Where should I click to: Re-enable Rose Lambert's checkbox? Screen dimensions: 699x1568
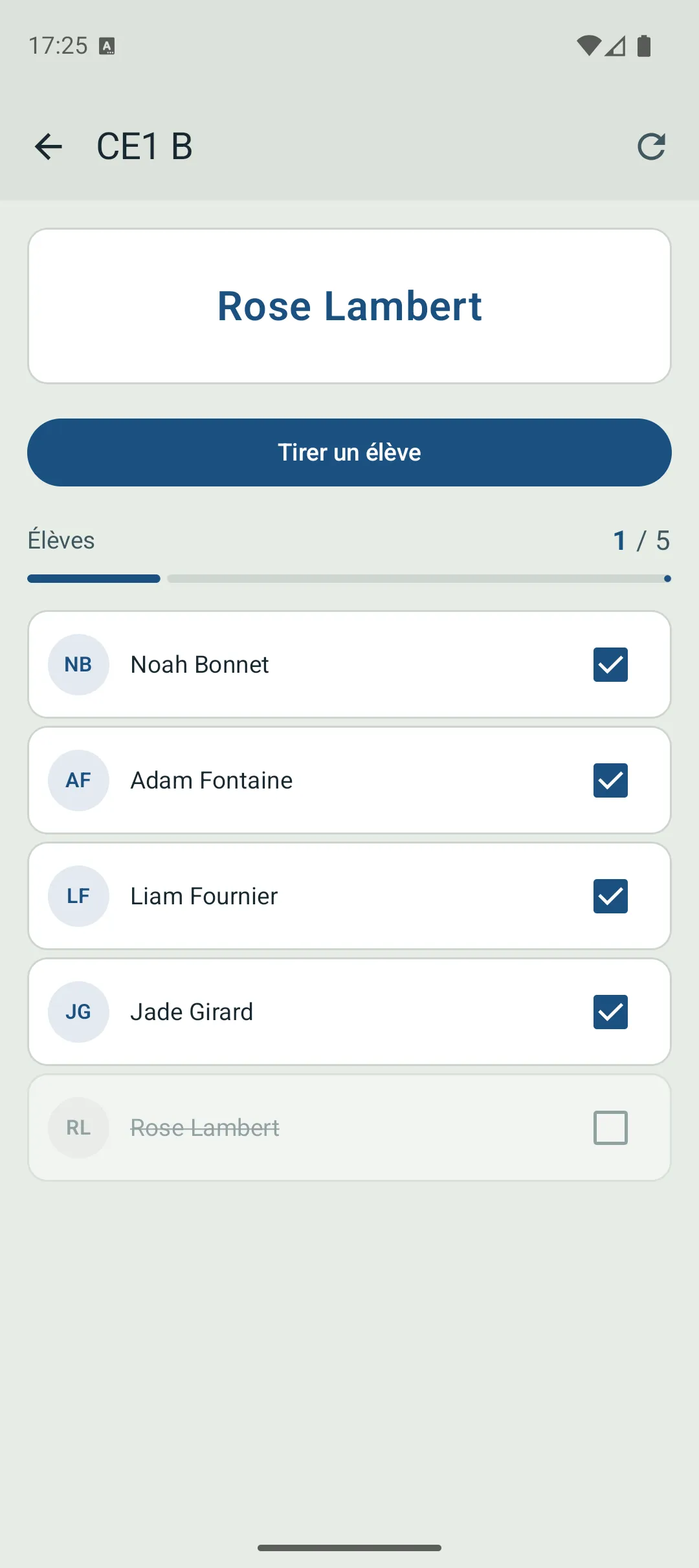click(x=610, y=1127)
